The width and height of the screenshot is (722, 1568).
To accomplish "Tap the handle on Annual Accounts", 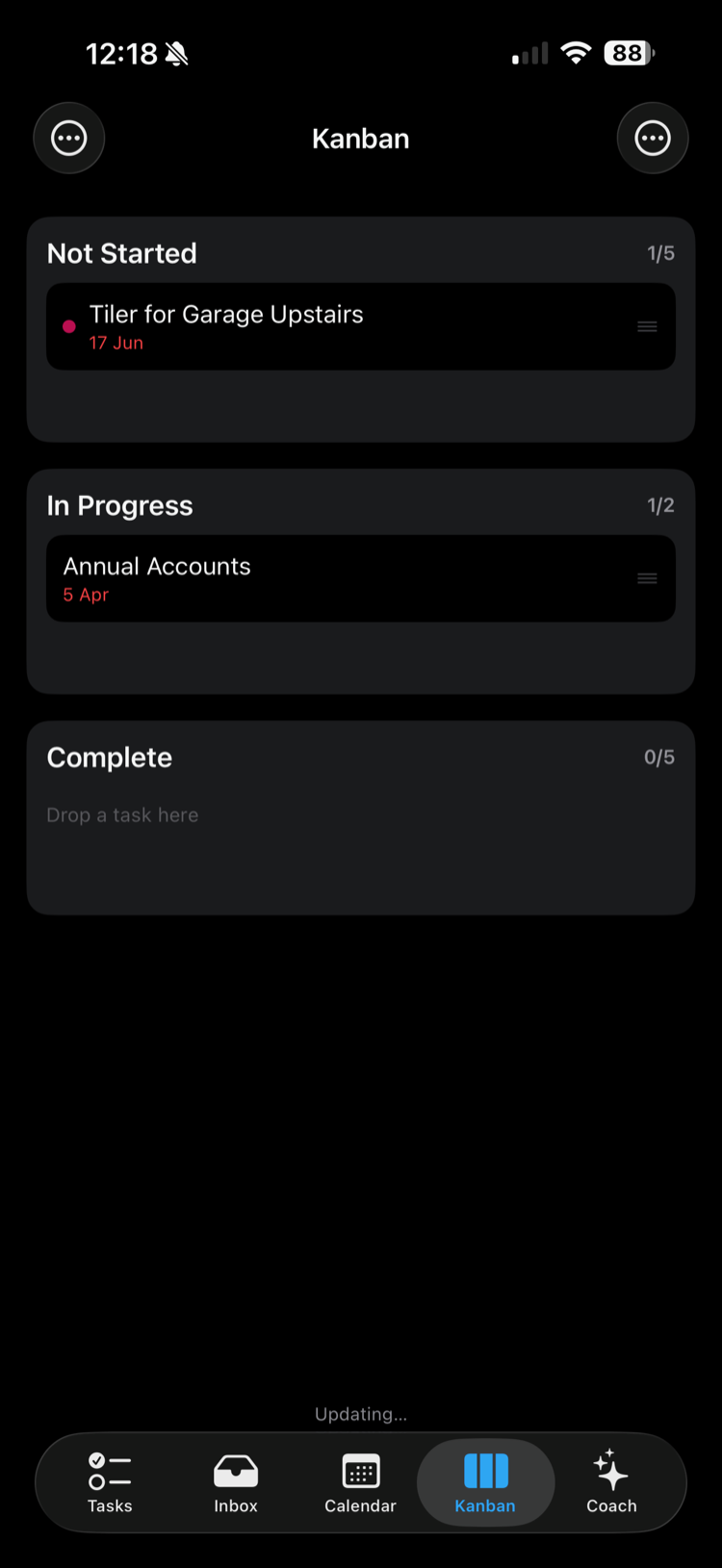I will click(x=647, y=578).
